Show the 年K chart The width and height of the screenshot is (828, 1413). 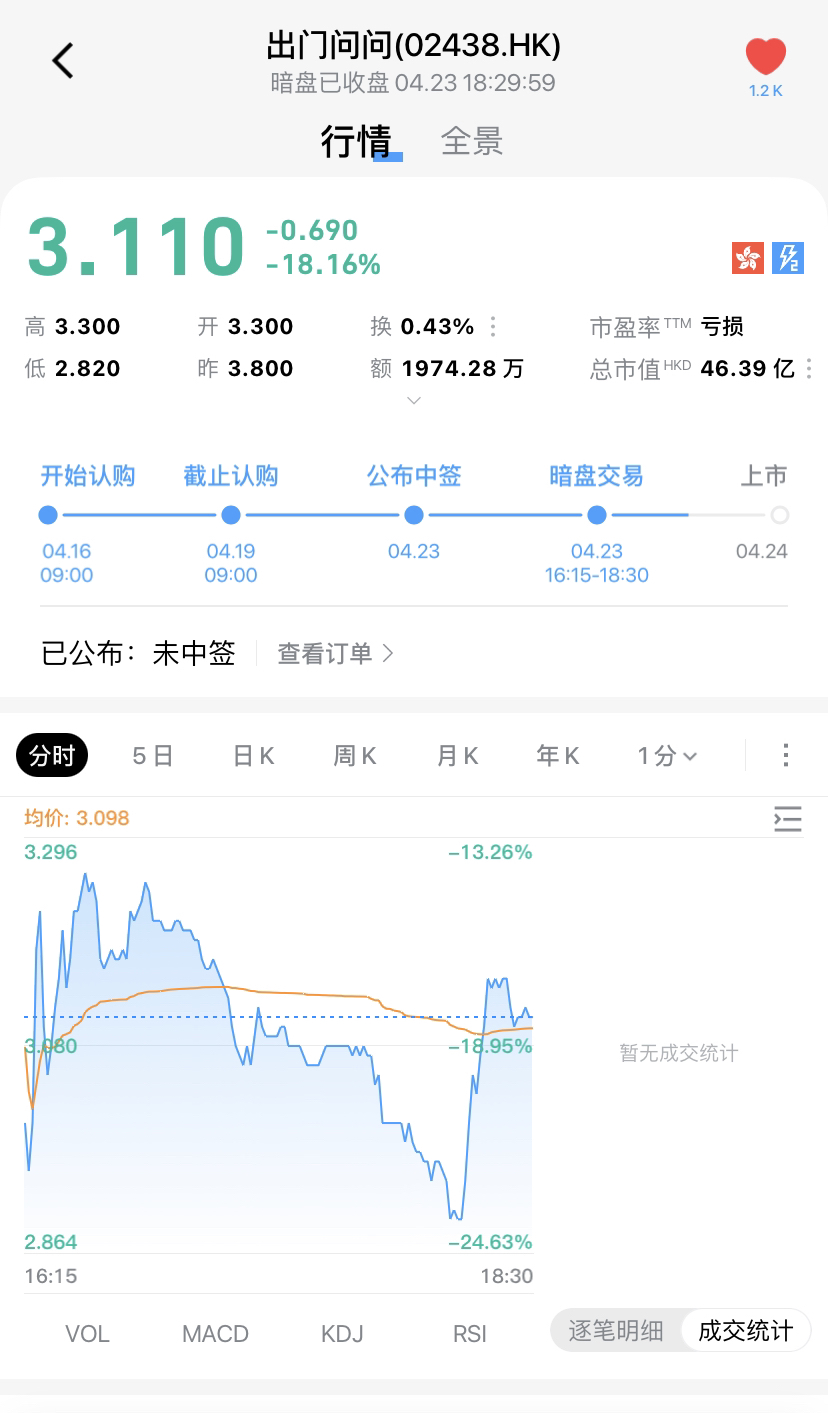[558, 756]
